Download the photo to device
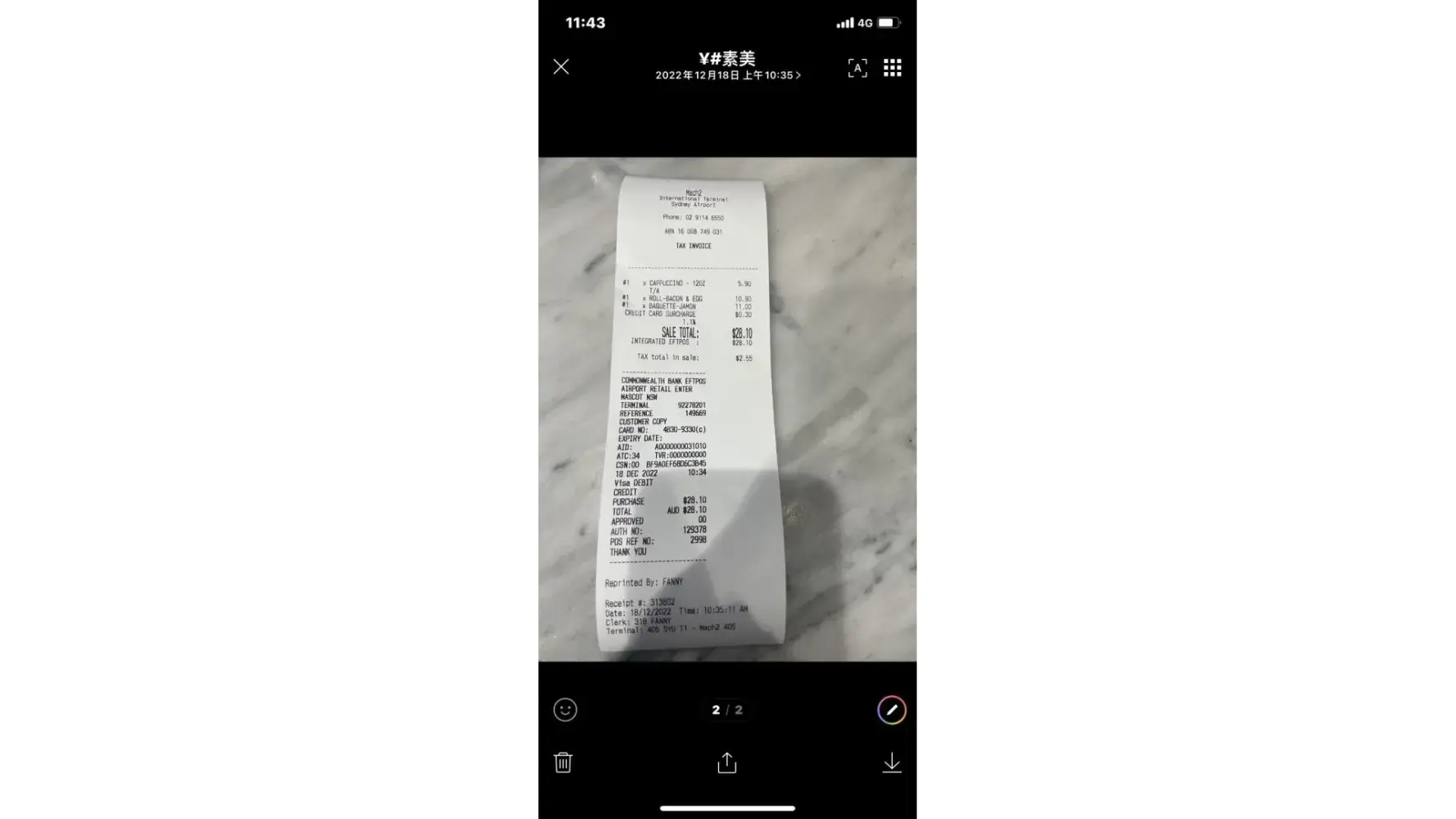 click(891, 762)
